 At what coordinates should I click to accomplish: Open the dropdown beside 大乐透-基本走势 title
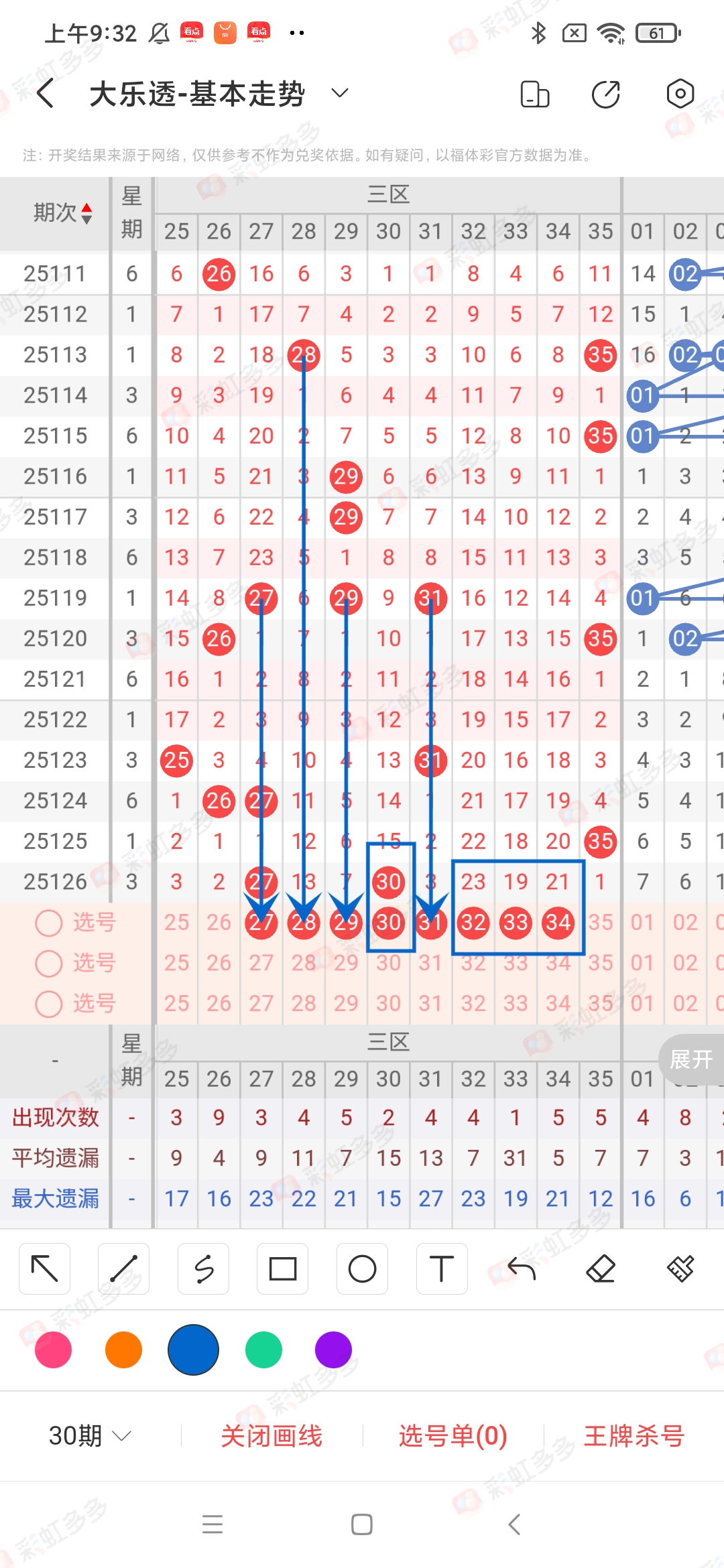(x=339, y=94)
